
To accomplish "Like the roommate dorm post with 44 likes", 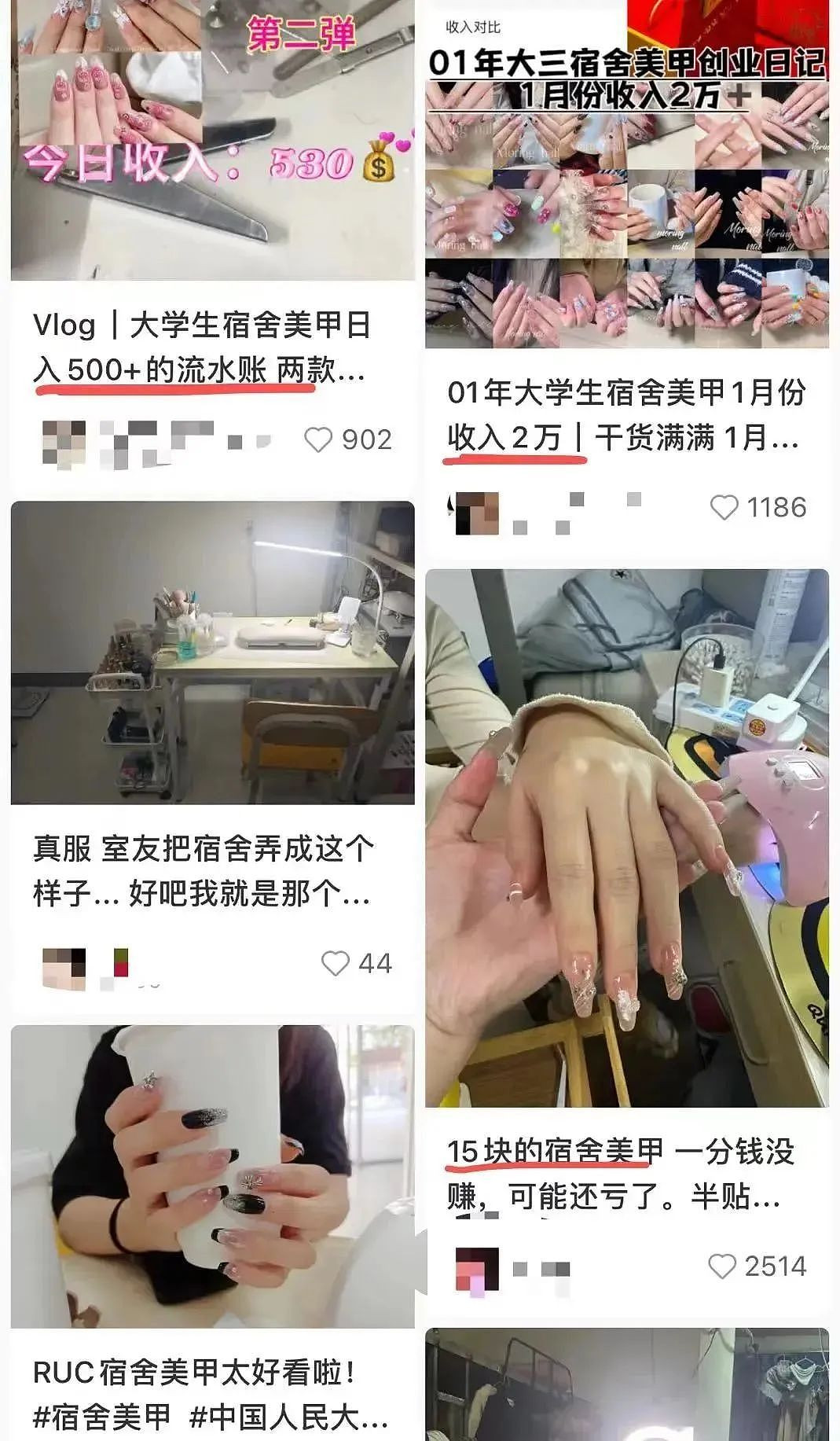I will click(x=336, y=964).
